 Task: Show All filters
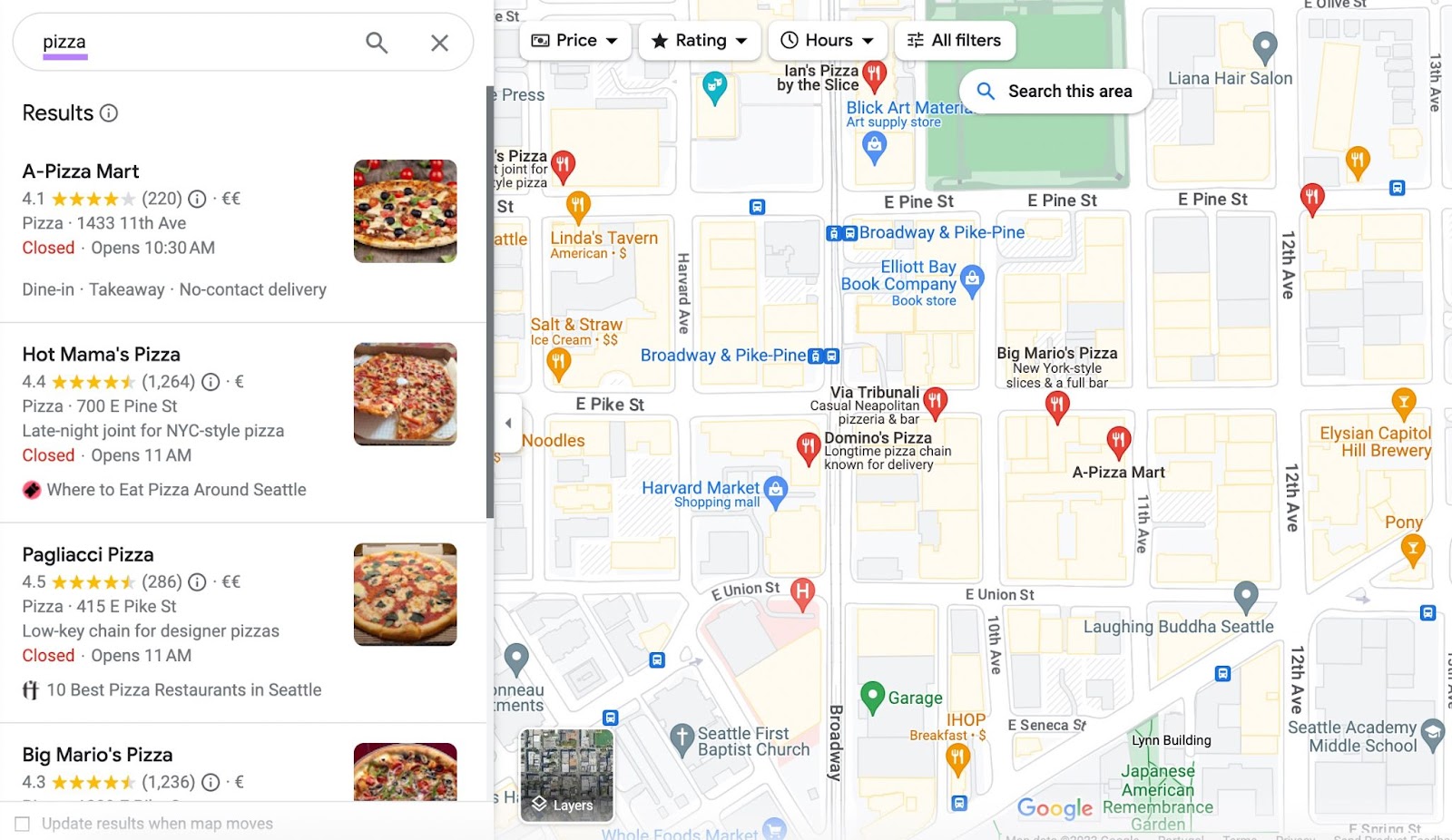pyautogui.click(x=954, y=41)
